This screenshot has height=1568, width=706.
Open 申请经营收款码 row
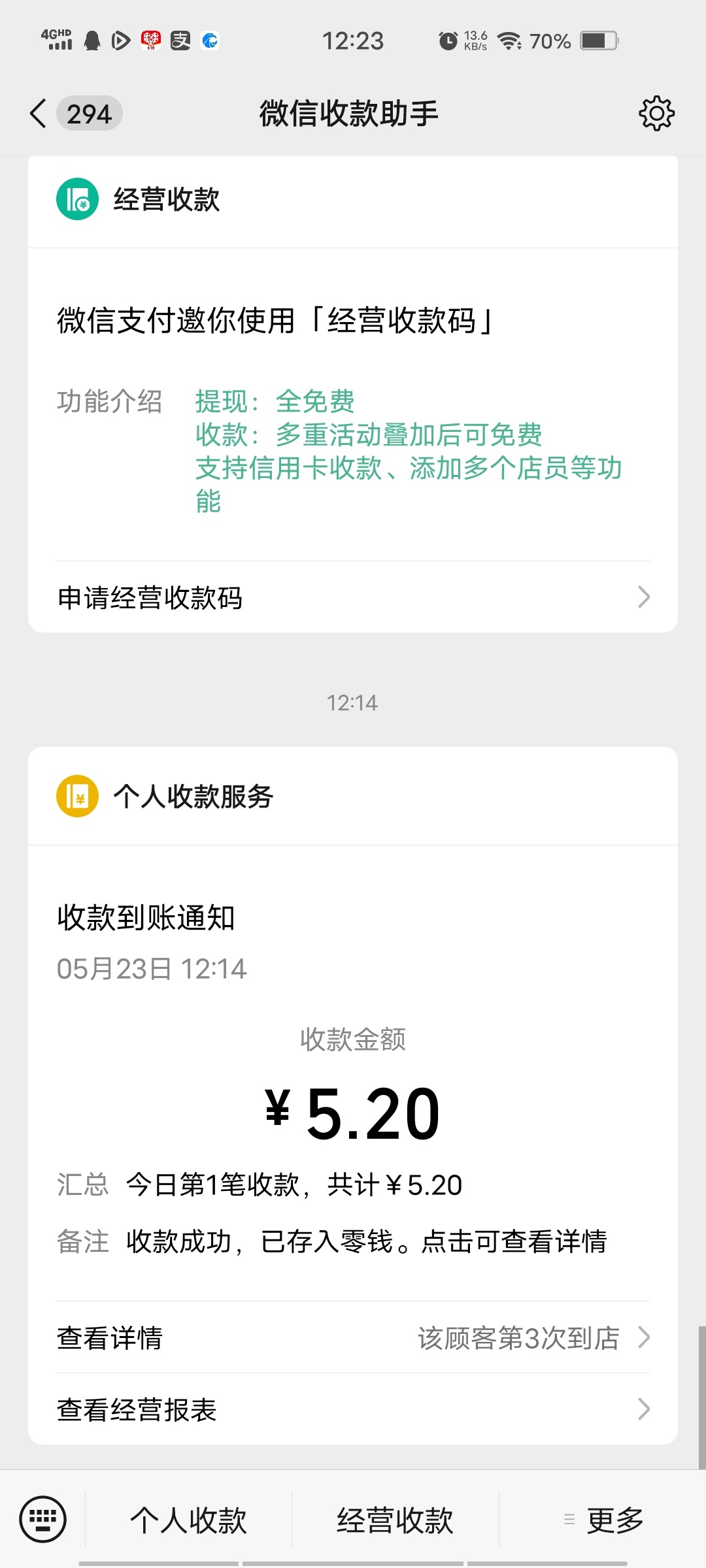tap(353, 597)
